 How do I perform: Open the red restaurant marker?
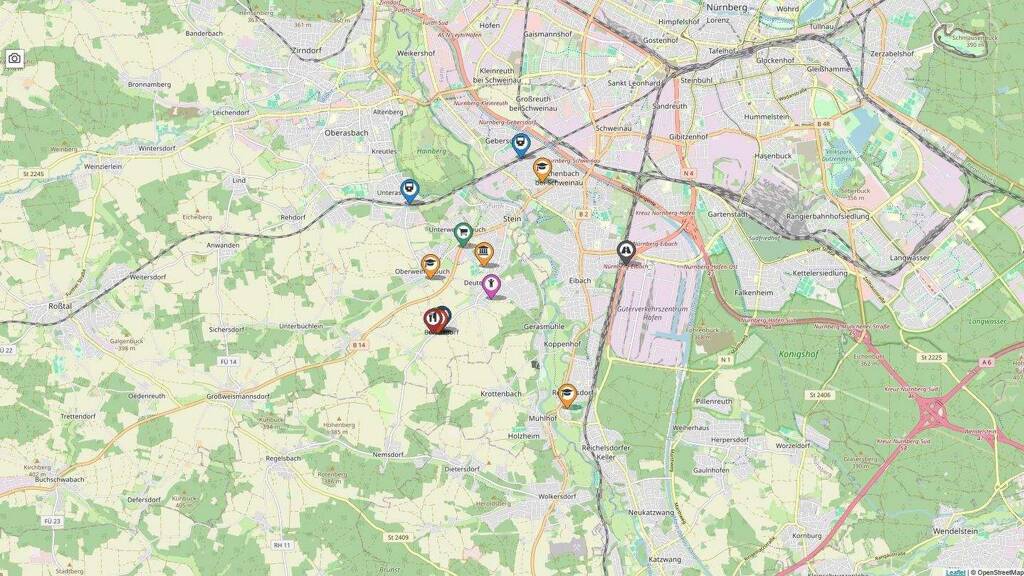[432, 319]
